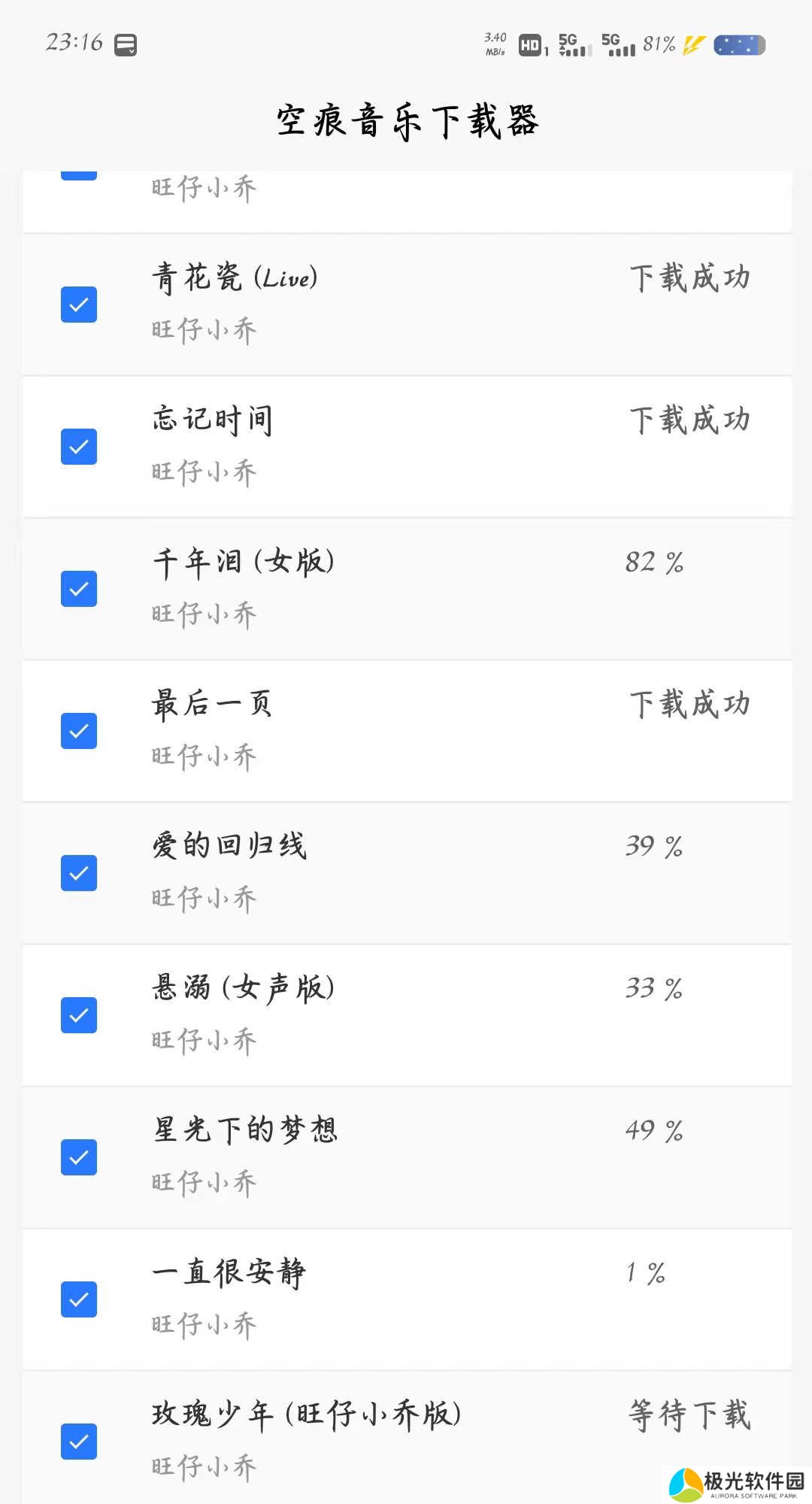The width and height of the screenshot is (812, 1504).
Task: Uncheck the 悬溺 (女声版) checkbox
Action: pyautogui.click(x=79, y=1015)
